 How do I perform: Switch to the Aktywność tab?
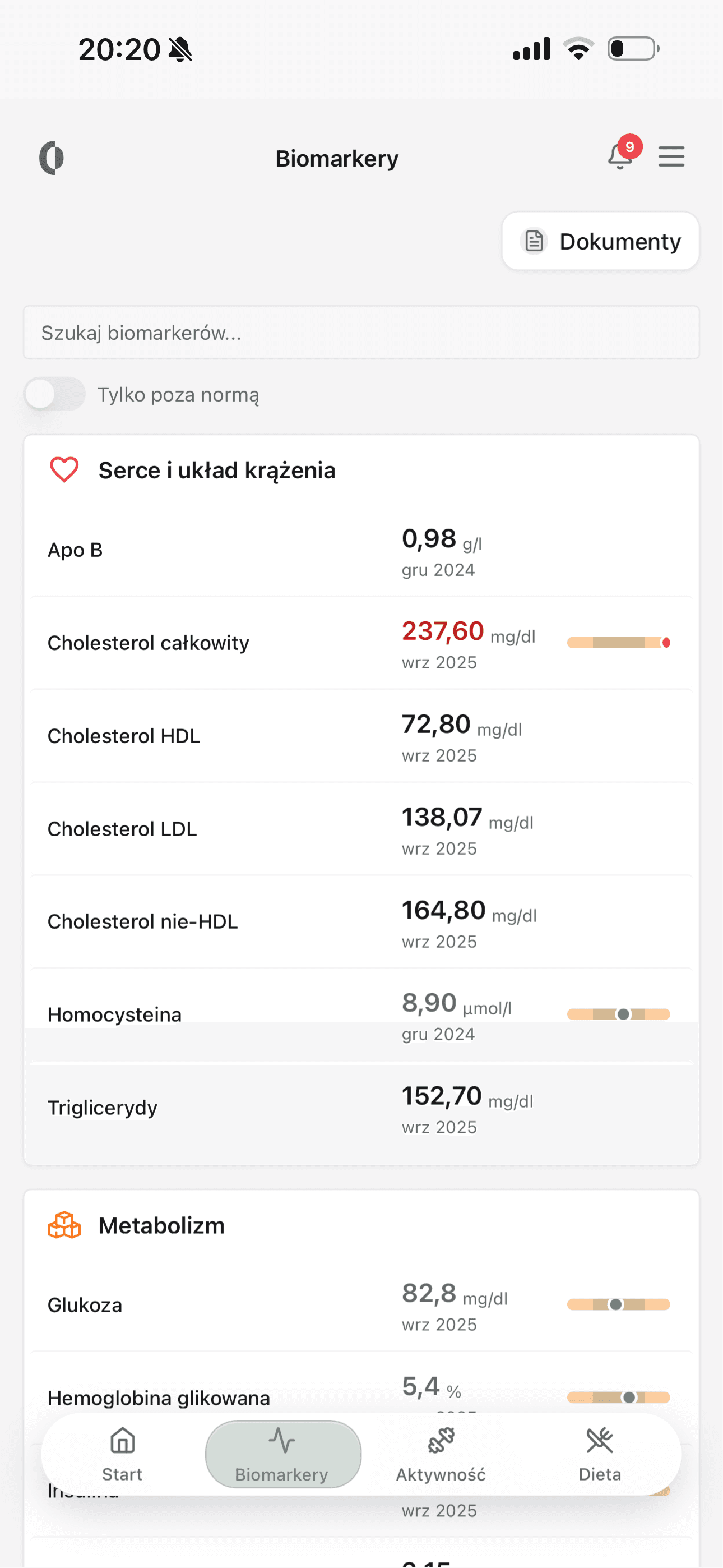441,1455
